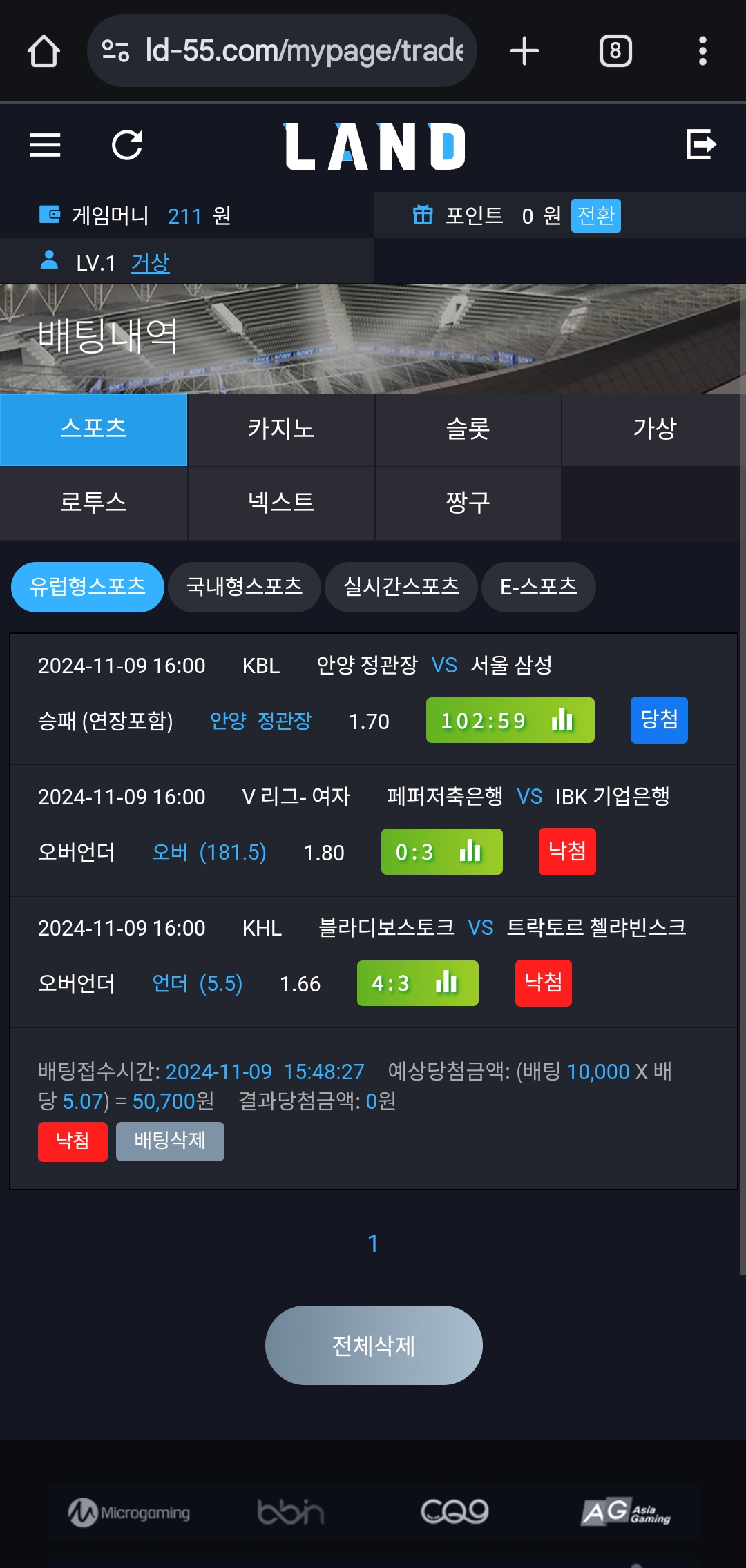Filter by 실시간스포츠
This screenshot has height=1568, width=746.
[401, 587]
